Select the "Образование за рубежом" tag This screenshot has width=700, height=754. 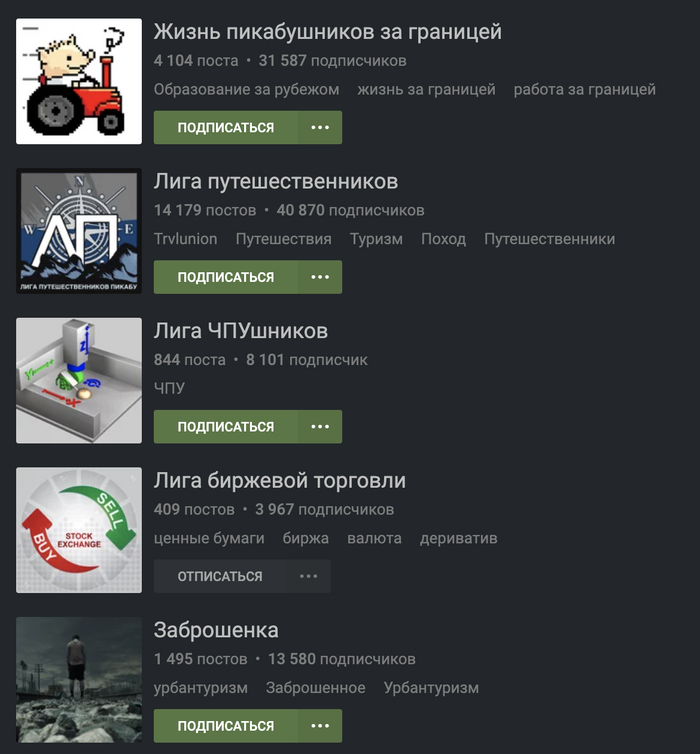pos(246,89)
